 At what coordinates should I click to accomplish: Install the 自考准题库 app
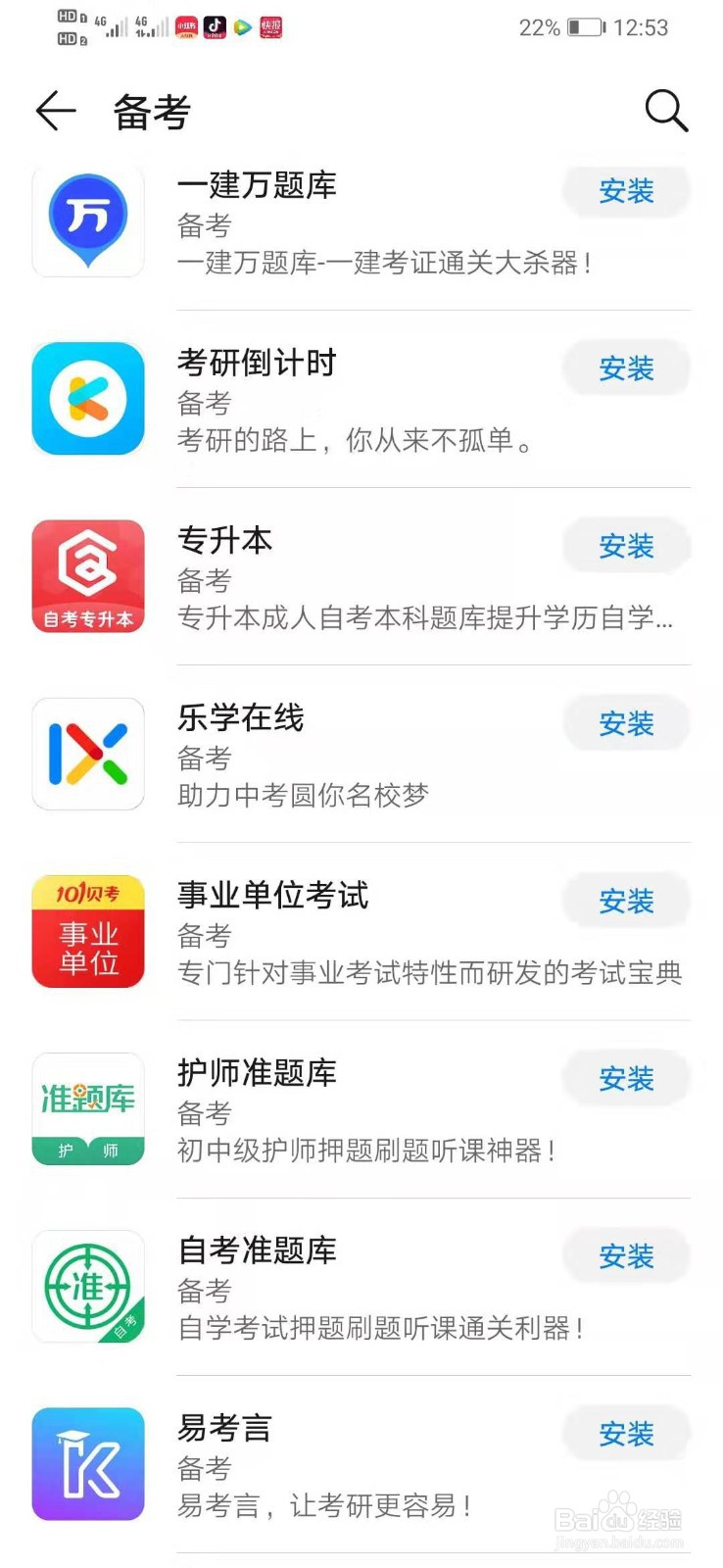coord(626,1256)
